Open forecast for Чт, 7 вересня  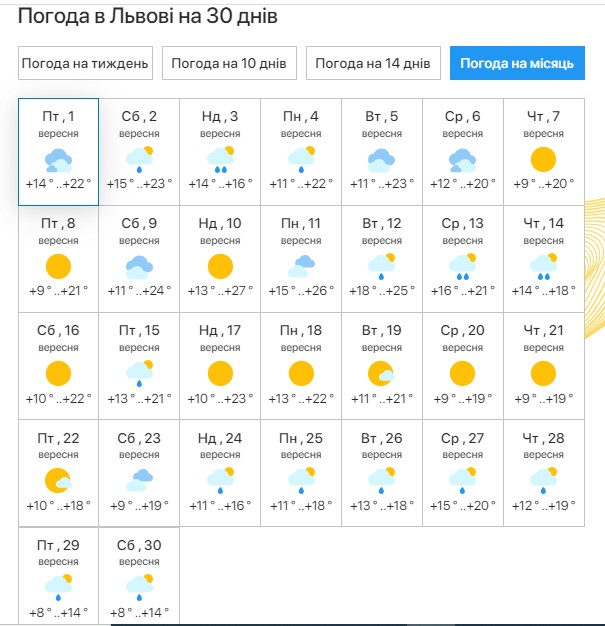click(543, 151)
